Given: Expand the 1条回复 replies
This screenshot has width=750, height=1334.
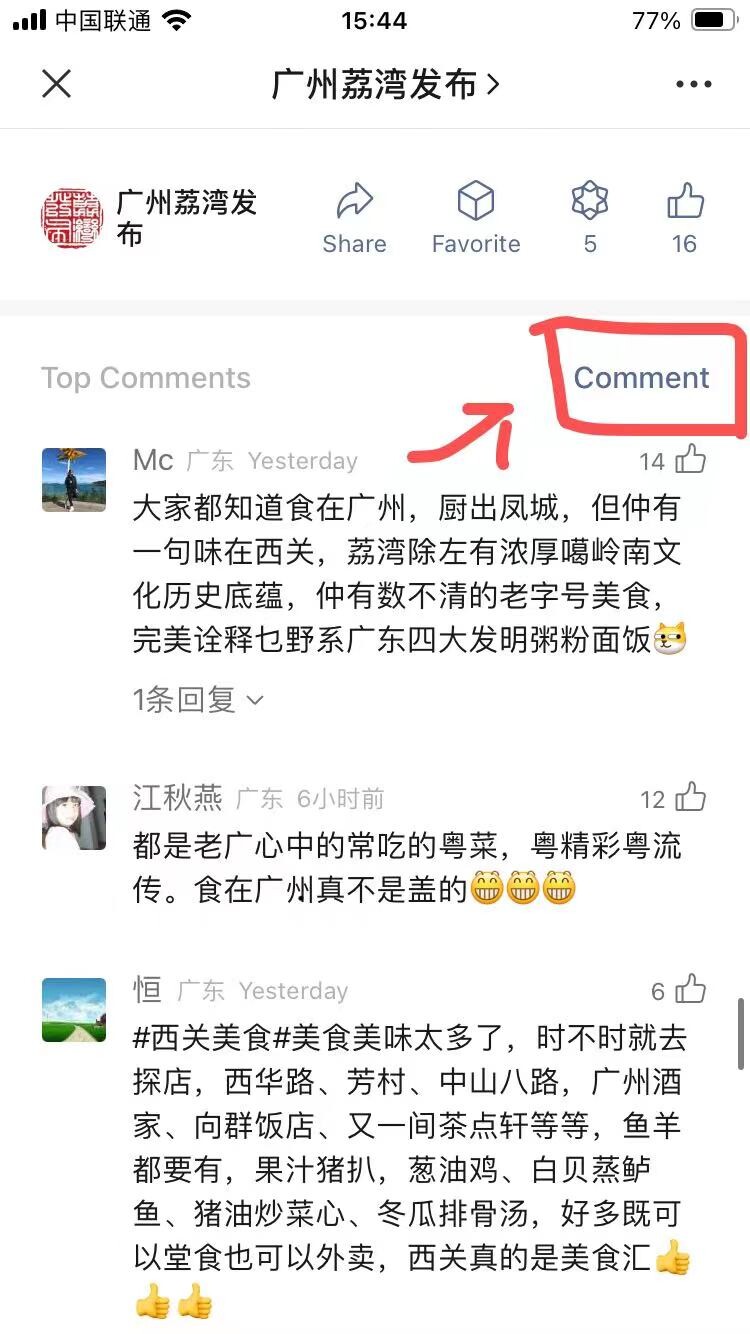Looking at the screenshot, I should (x=198, y=700).
